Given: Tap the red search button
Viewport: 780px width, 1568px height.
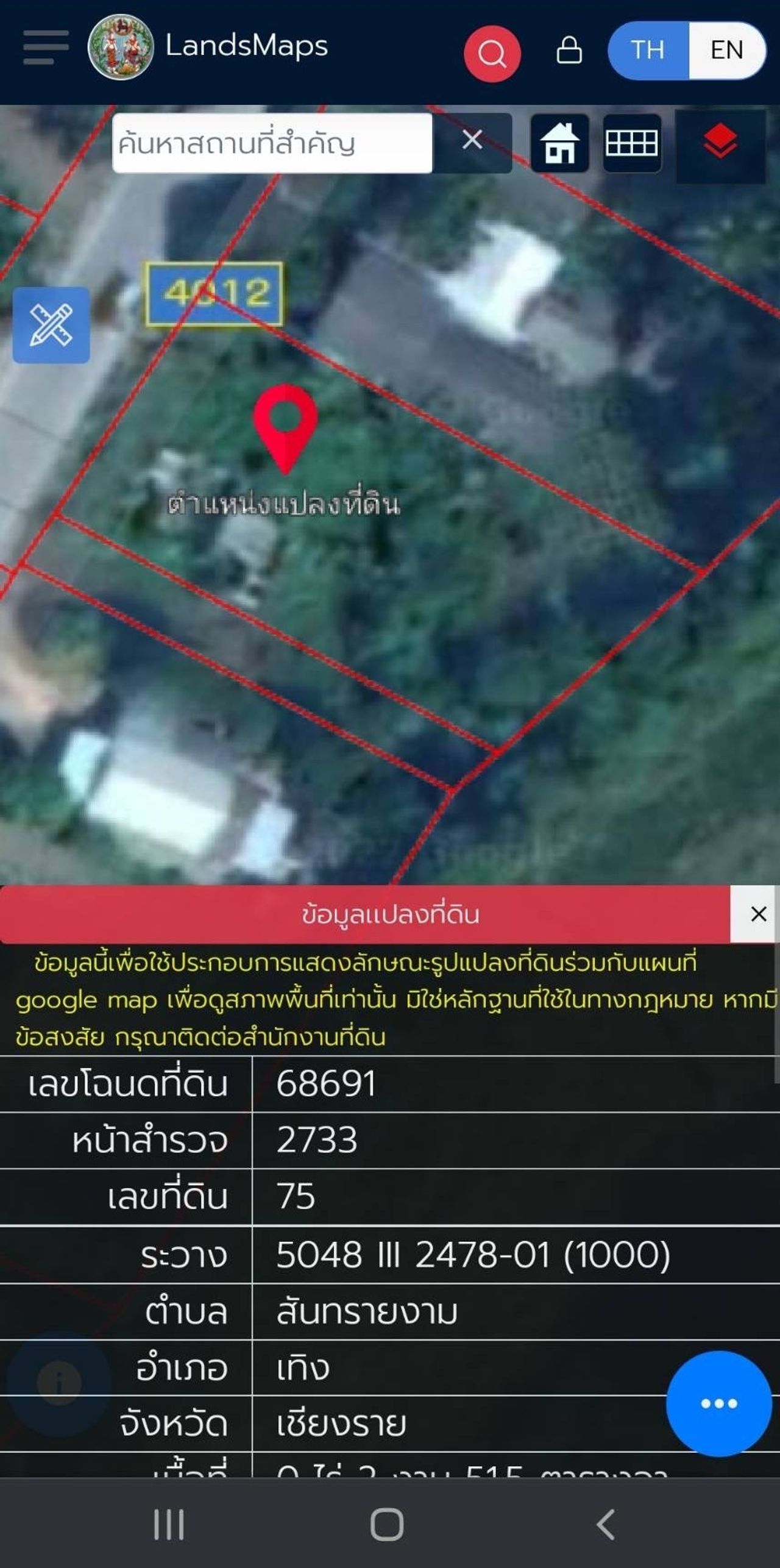Looking at the screenshot, I should (x=492, y=54).
